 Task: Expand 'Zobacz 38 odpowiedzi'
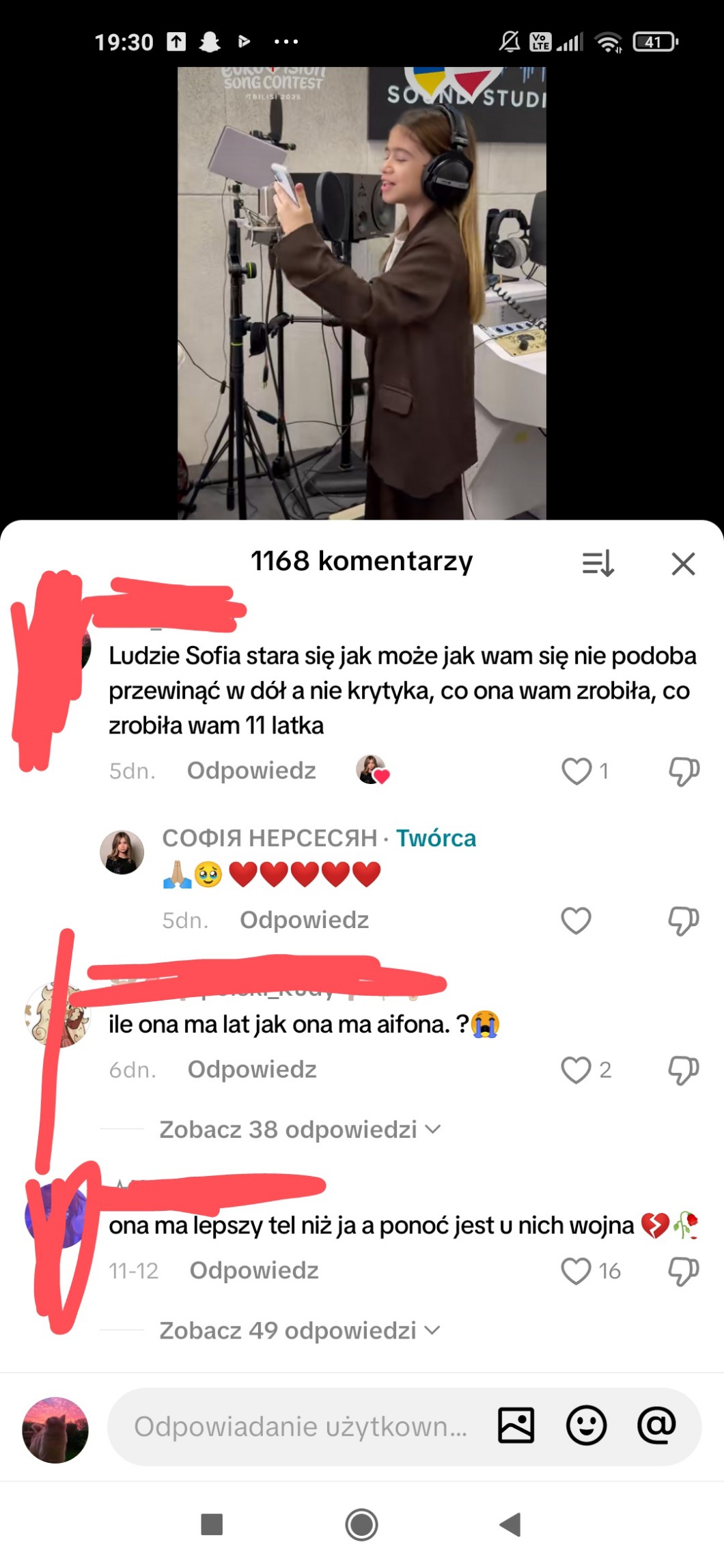click(299, 1130)
